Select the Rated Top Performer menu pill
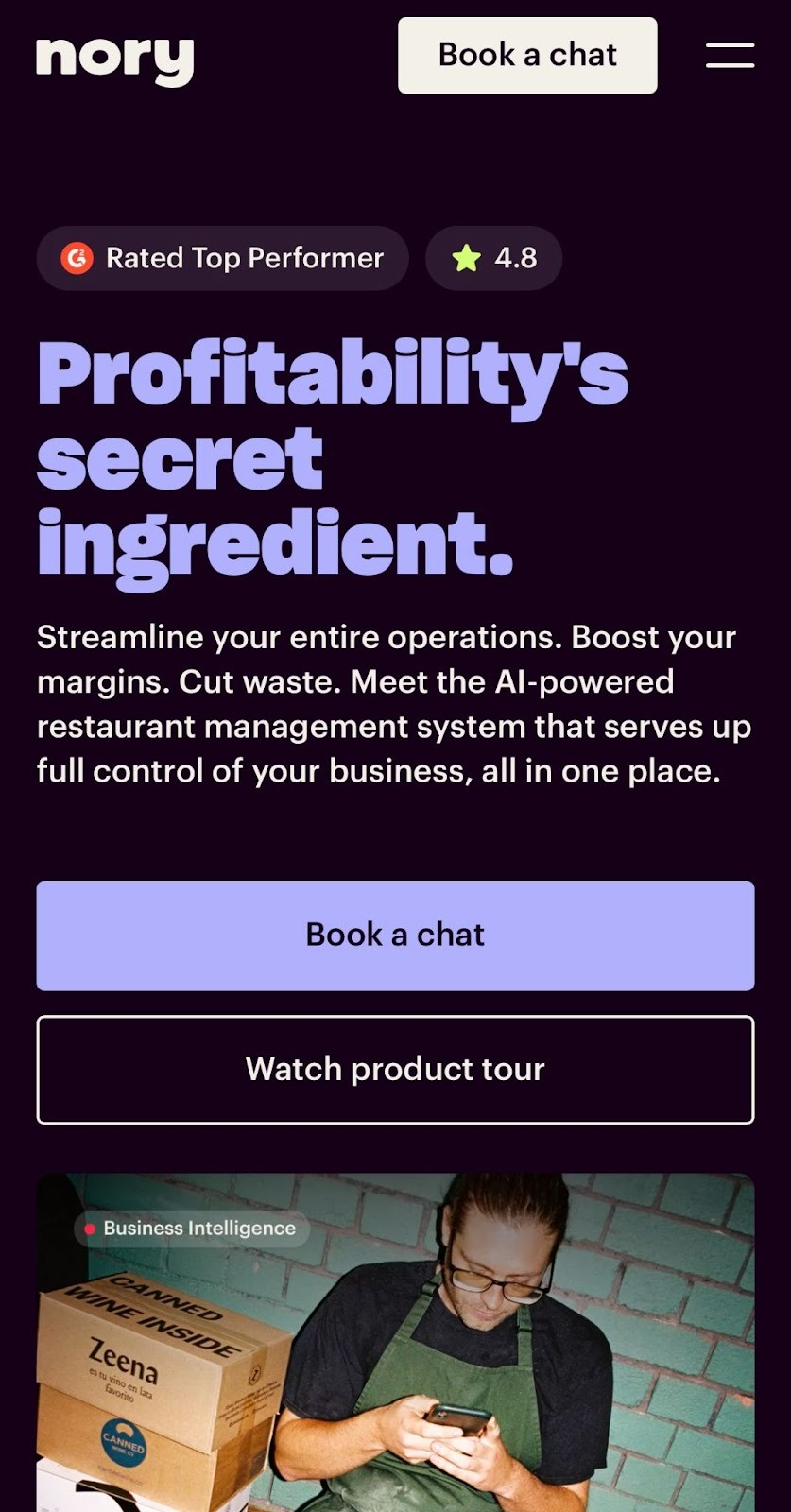Viewport: 791px width, 1512px height. coord(222,257)
